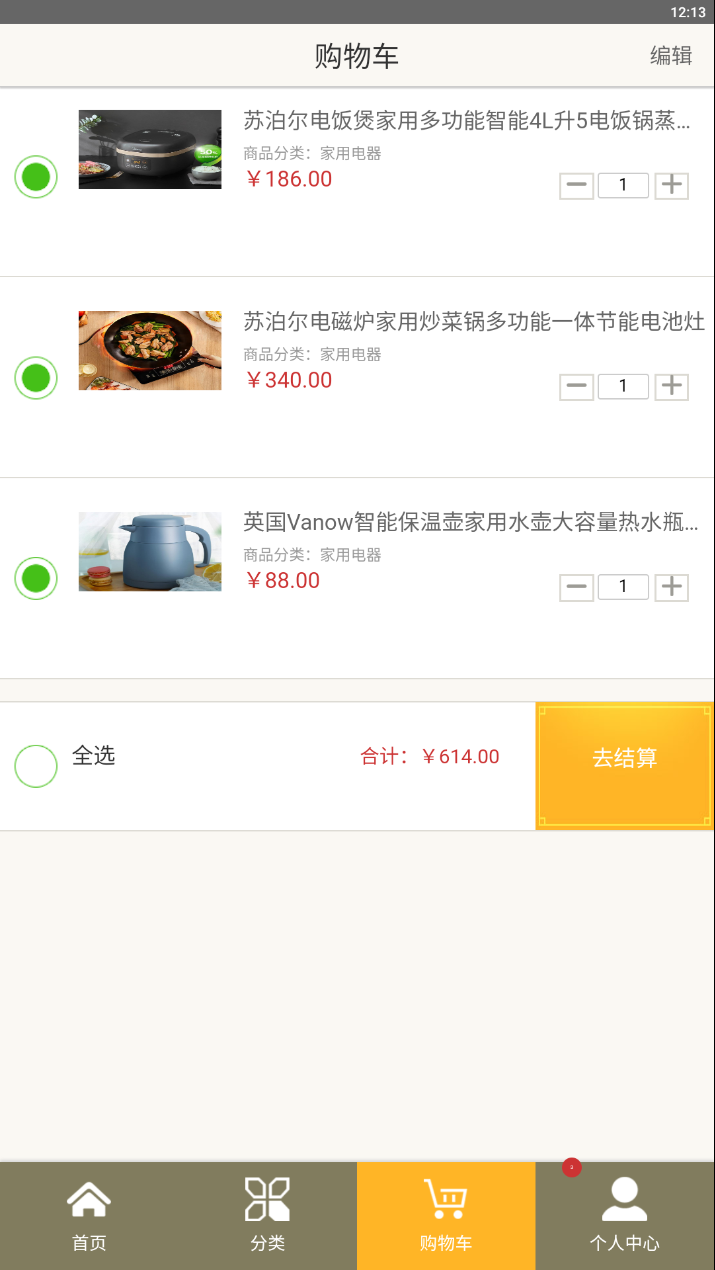Deselect the 苏泊尔电磁炉 item checkbox
Screen dimensions: 715x1270
[x=36, y=378]
